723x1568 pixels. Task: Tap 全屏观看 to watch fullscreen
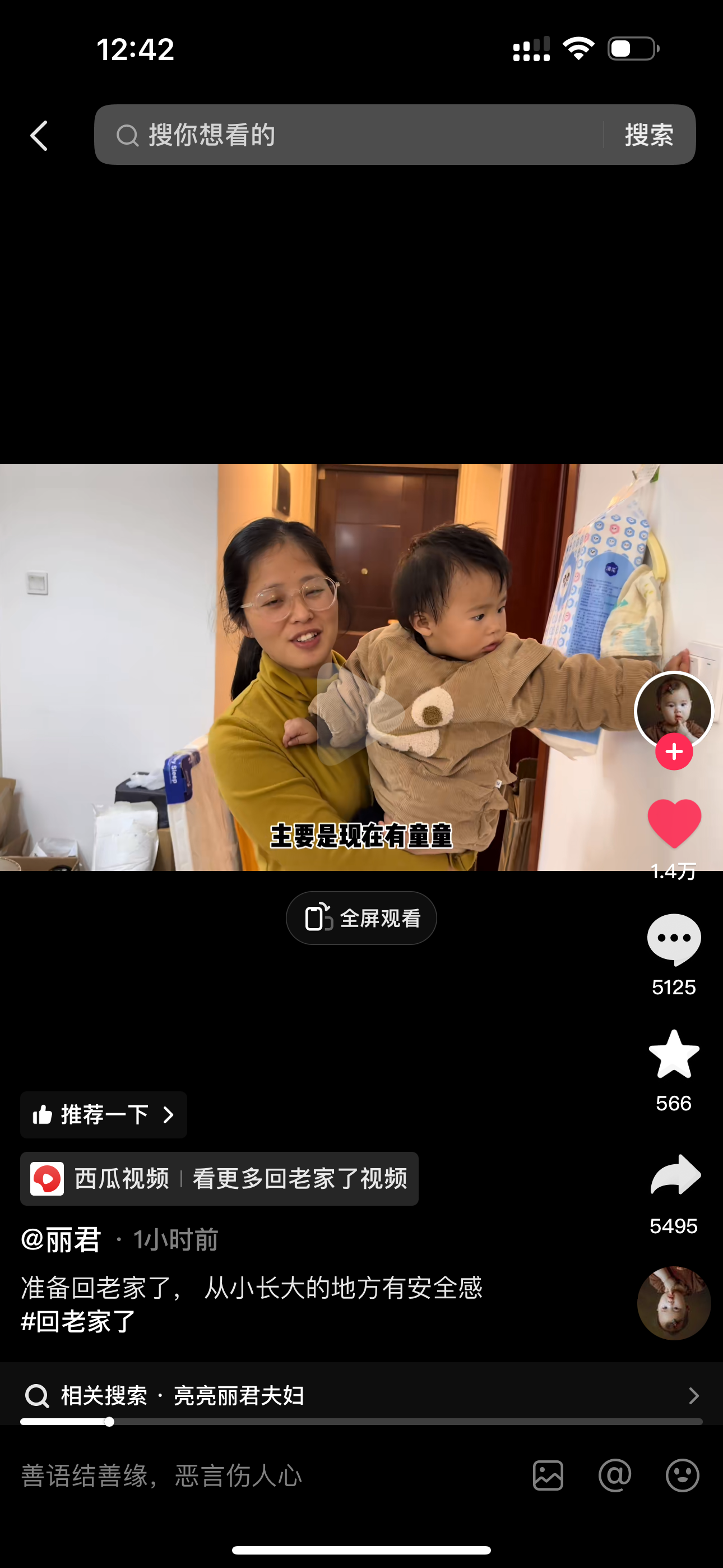pyautogui.click(x=361, y=918)
